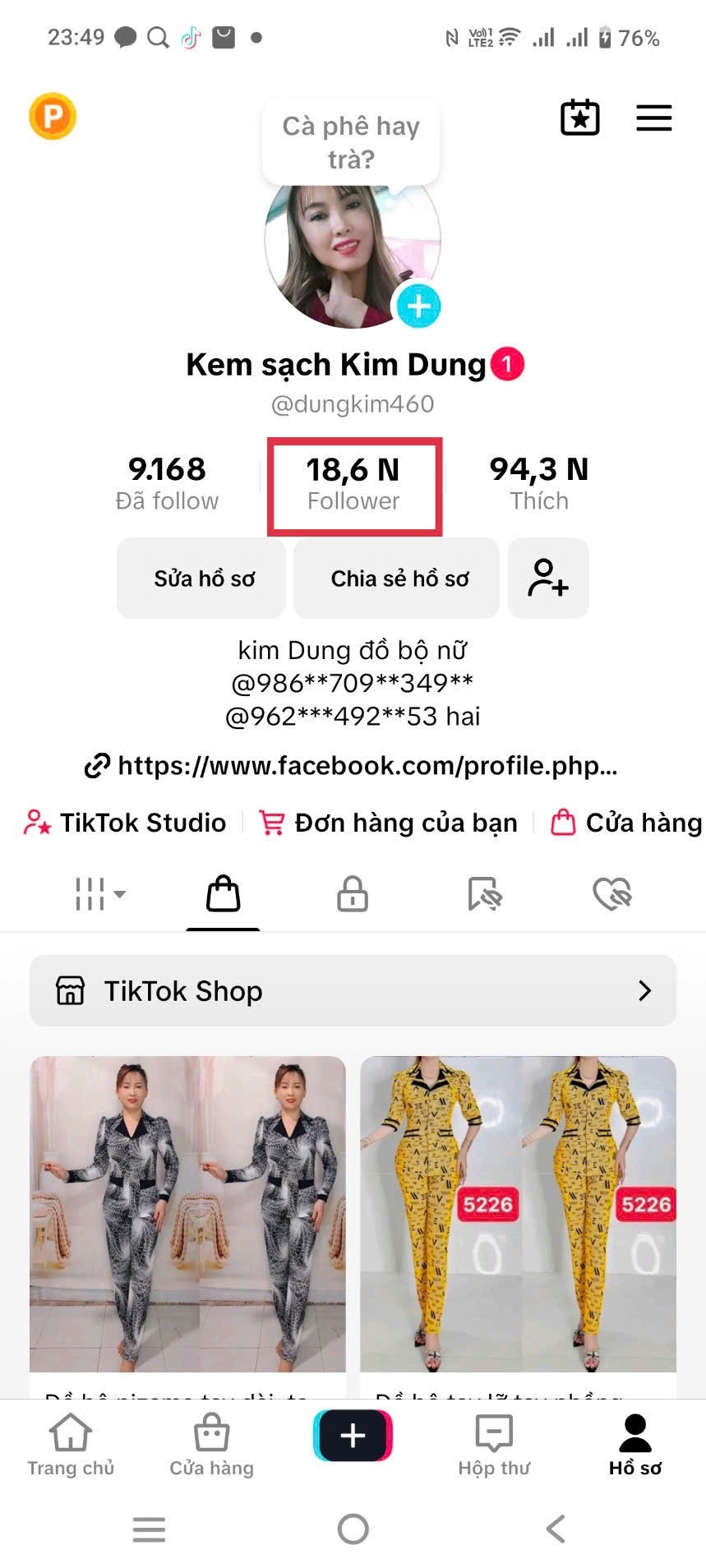This screenshot has height=1568, width=706.
Task: Tap Chia sẻ hồ sơ button
Action: [399, 579]
